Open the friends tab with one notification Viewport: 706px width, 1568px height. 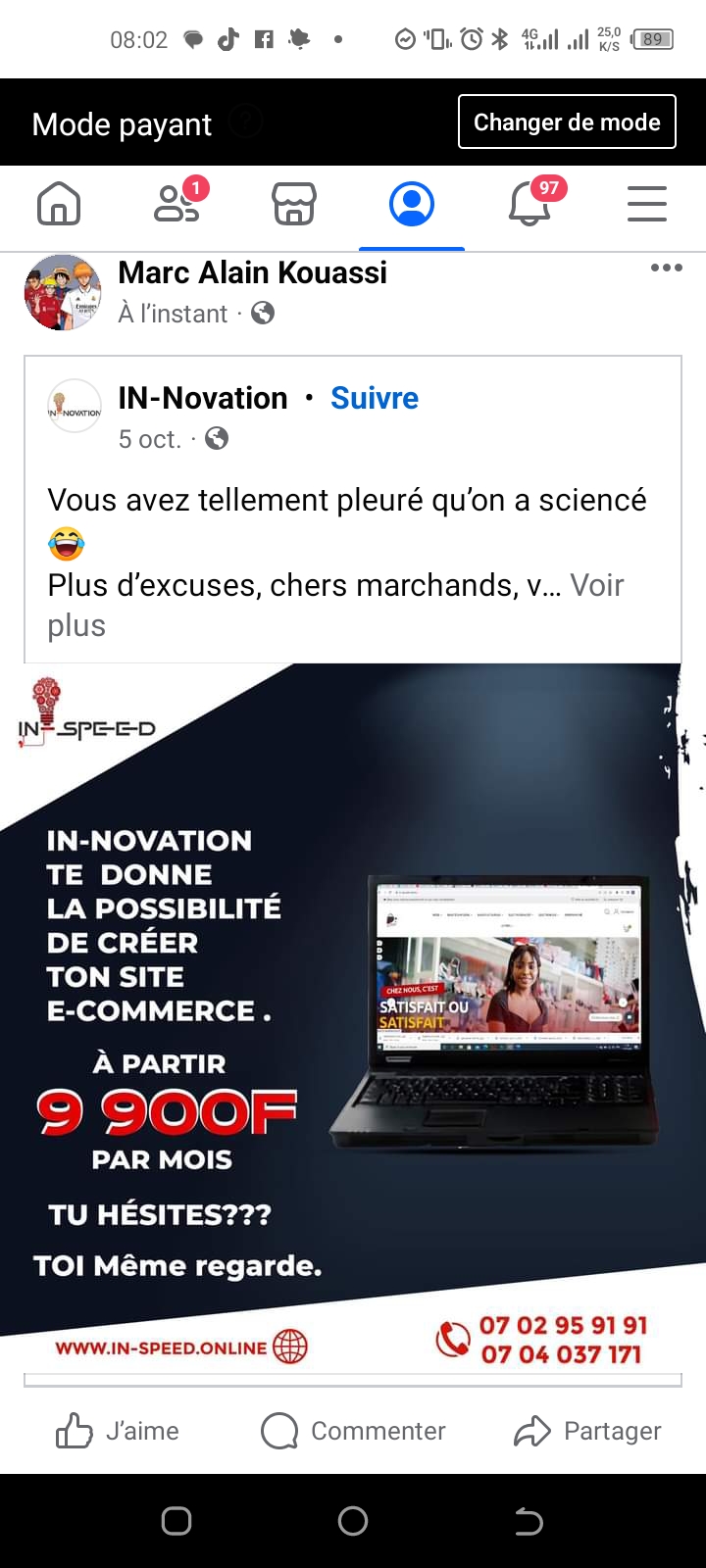tap(176, 205)
